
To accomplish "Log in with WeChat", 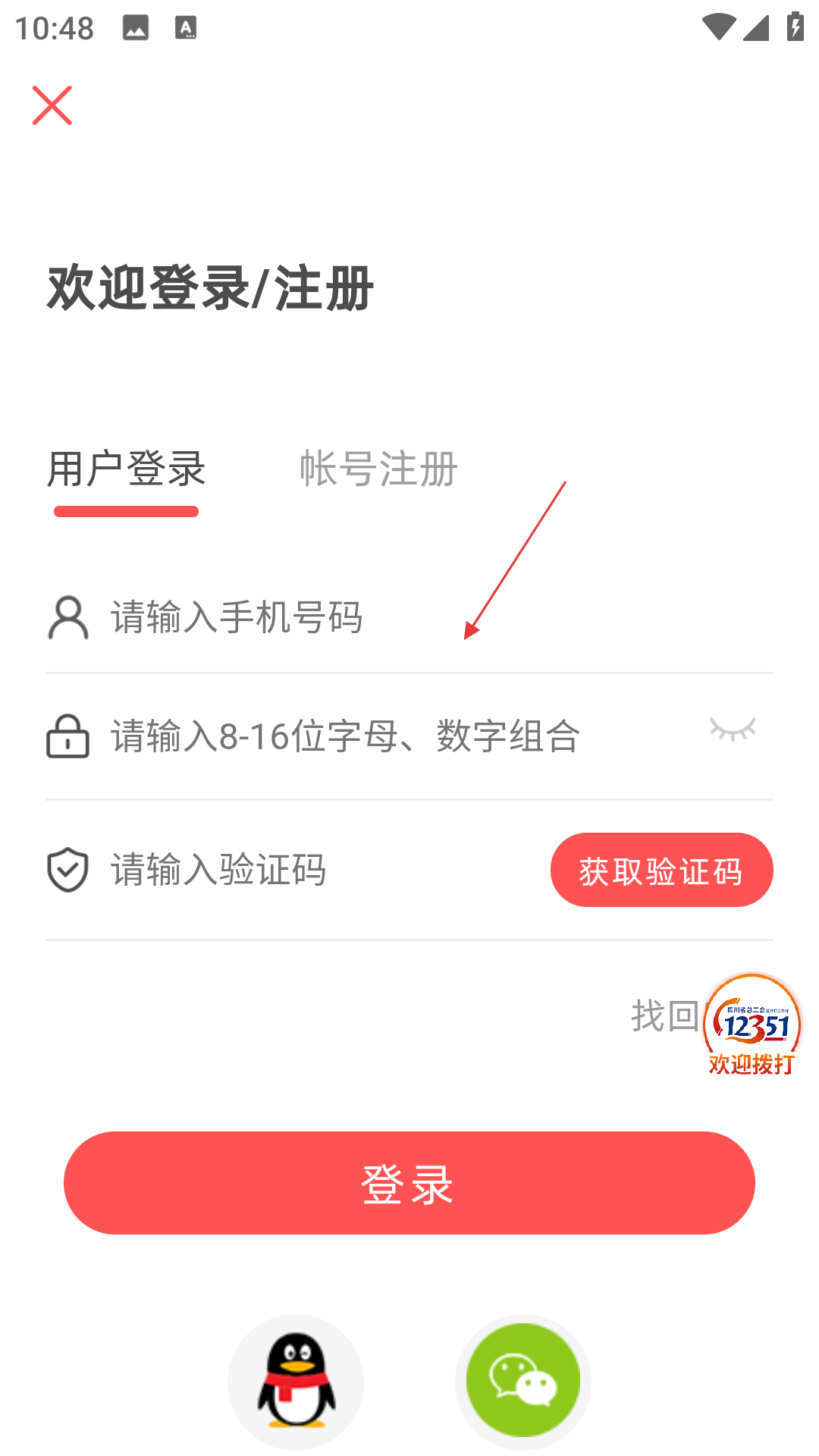I will coord(523,1382).
